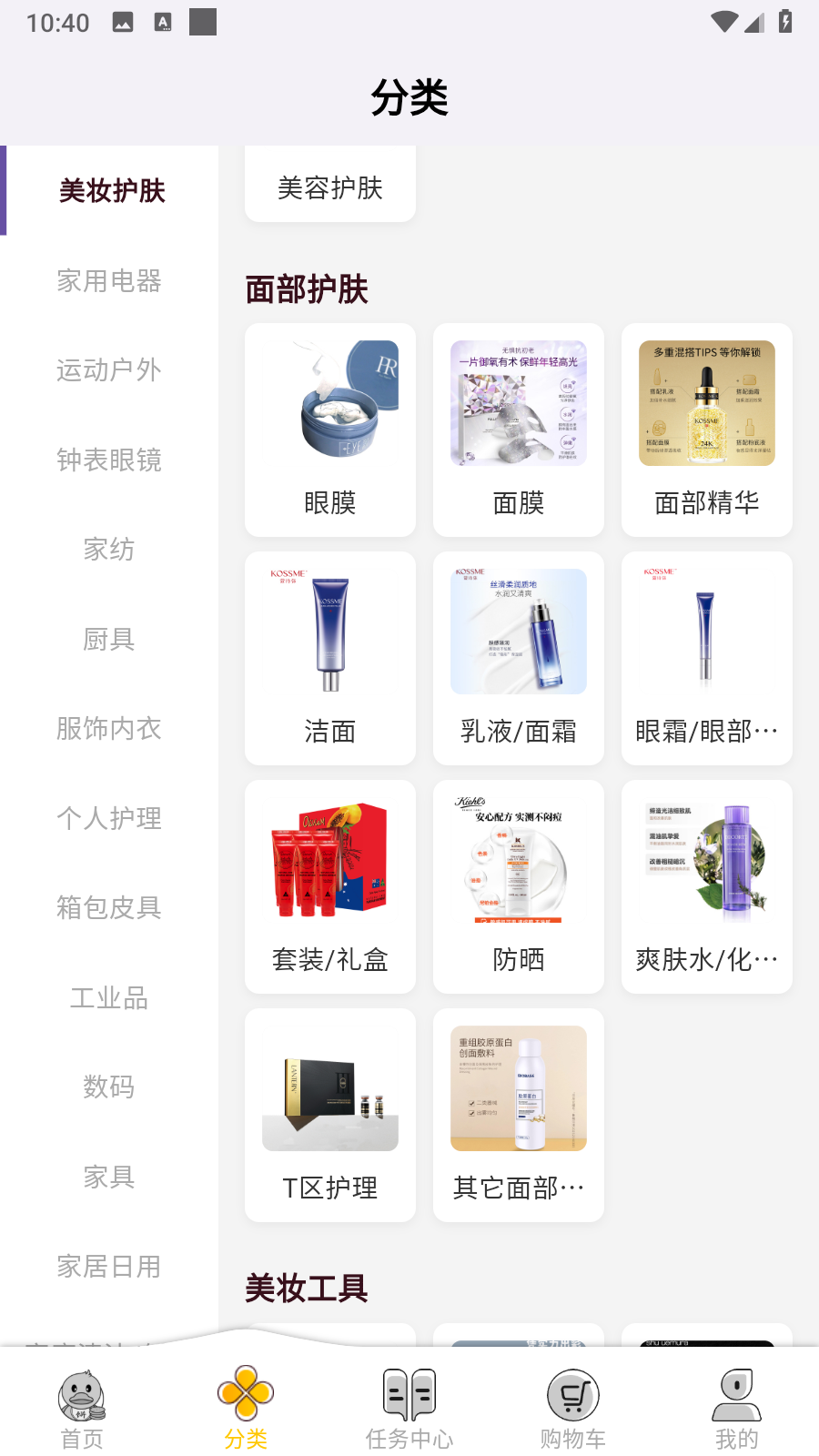This screenshot has width=819, height=1456.
Task: Open the T区护理 category tile
Action: (x=329, y=1115)
